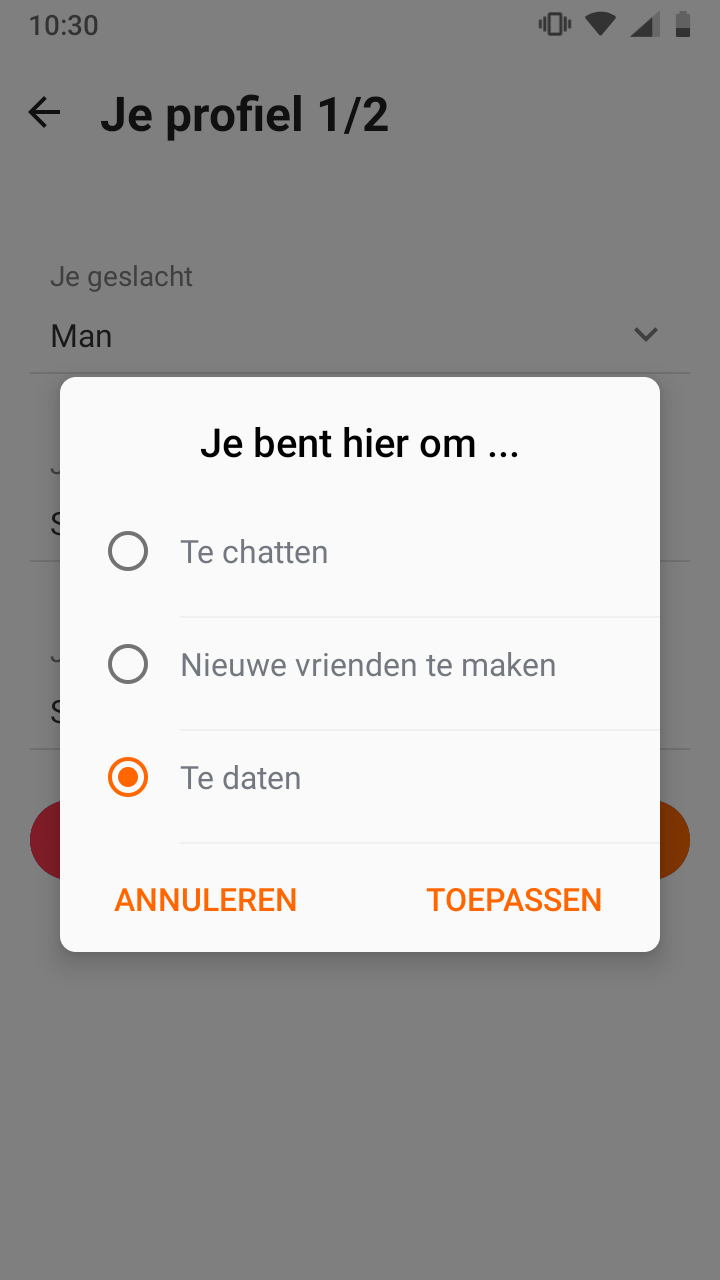Click the battery status icon

click(x=684, y=22)
